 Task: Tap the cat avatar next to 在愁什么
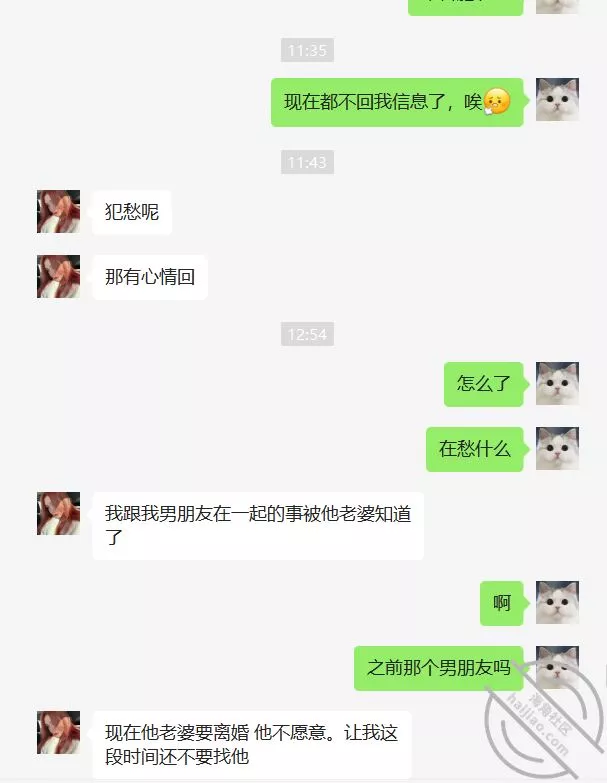[557, 448]
